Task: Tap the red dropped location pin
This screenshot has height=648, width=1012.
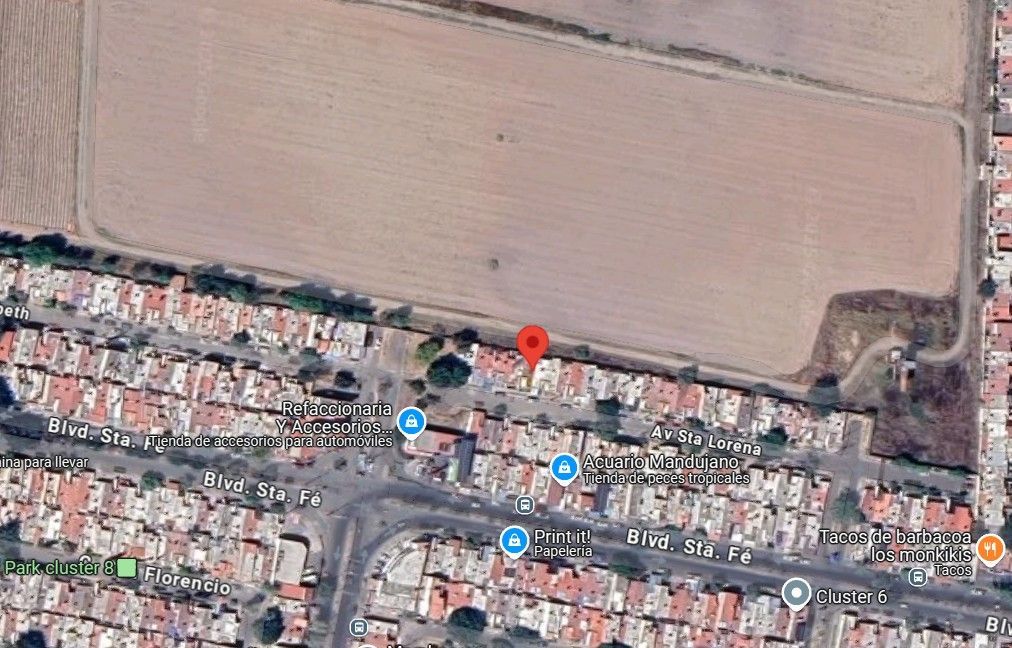Action: (x=532, y=347)
